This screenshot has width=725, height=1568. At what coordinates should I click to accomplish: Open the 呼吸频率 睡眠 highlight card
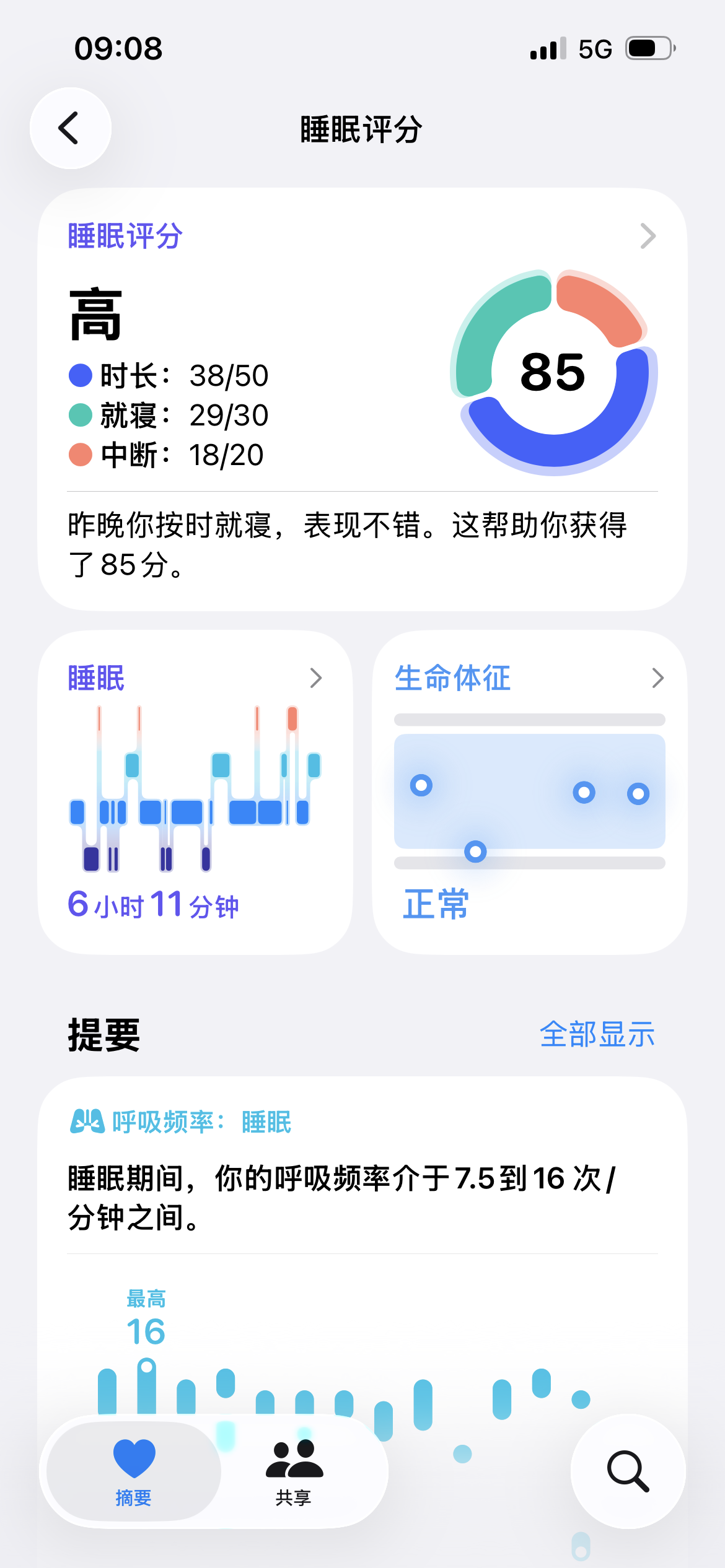tap(362, 1245)
